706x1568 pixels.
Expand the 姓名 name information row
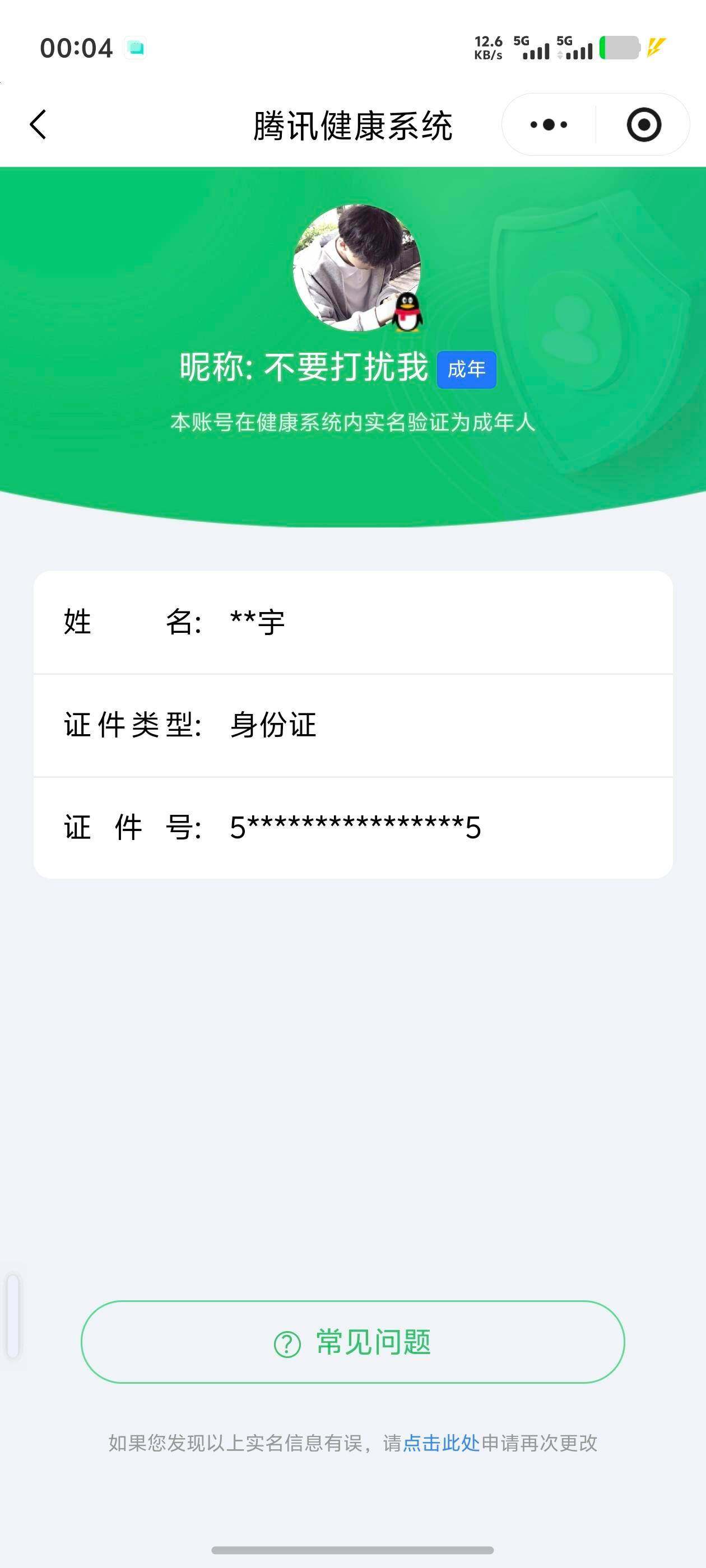[352, 622]
